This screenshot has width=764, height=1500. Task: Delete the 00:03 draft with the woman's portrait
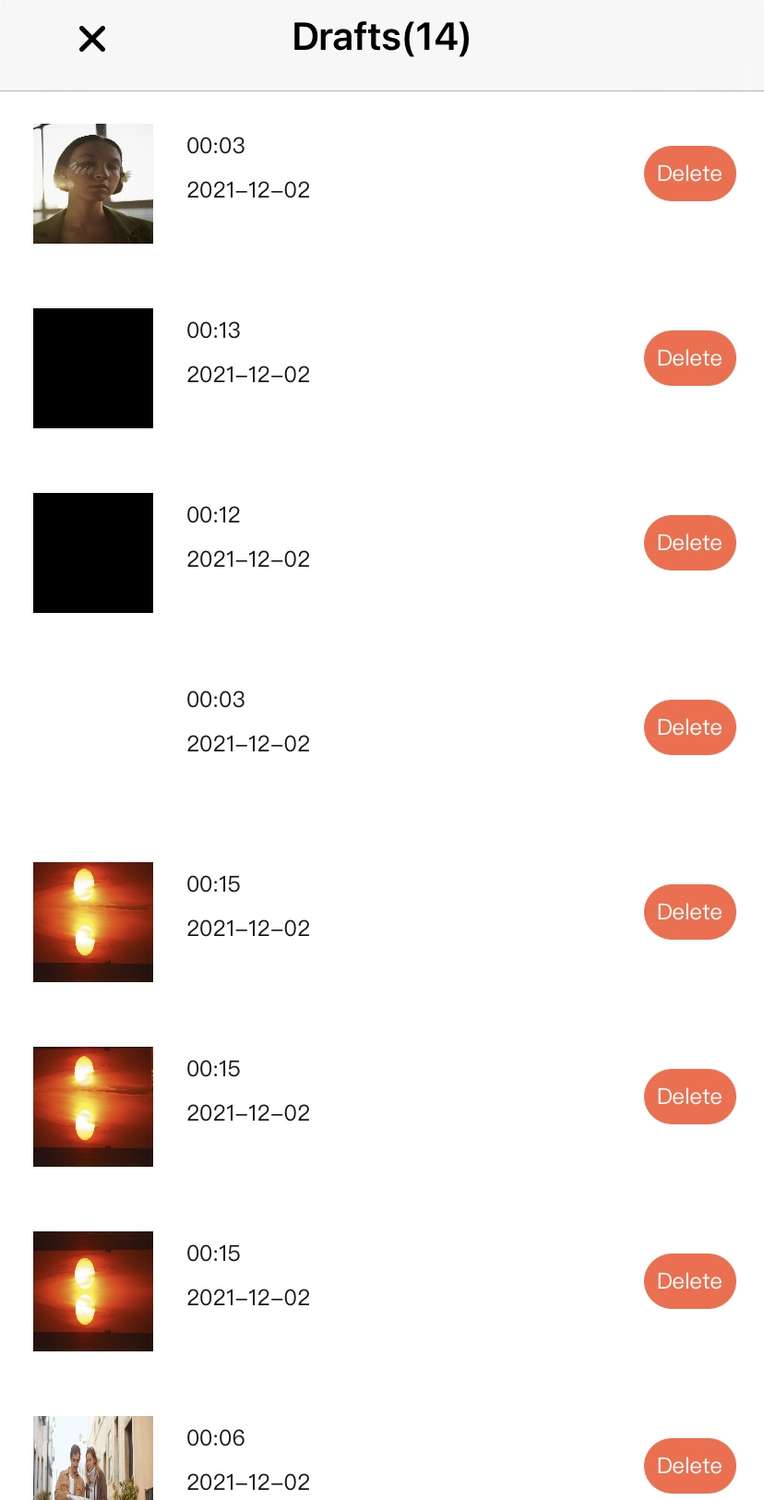(690, 174)
